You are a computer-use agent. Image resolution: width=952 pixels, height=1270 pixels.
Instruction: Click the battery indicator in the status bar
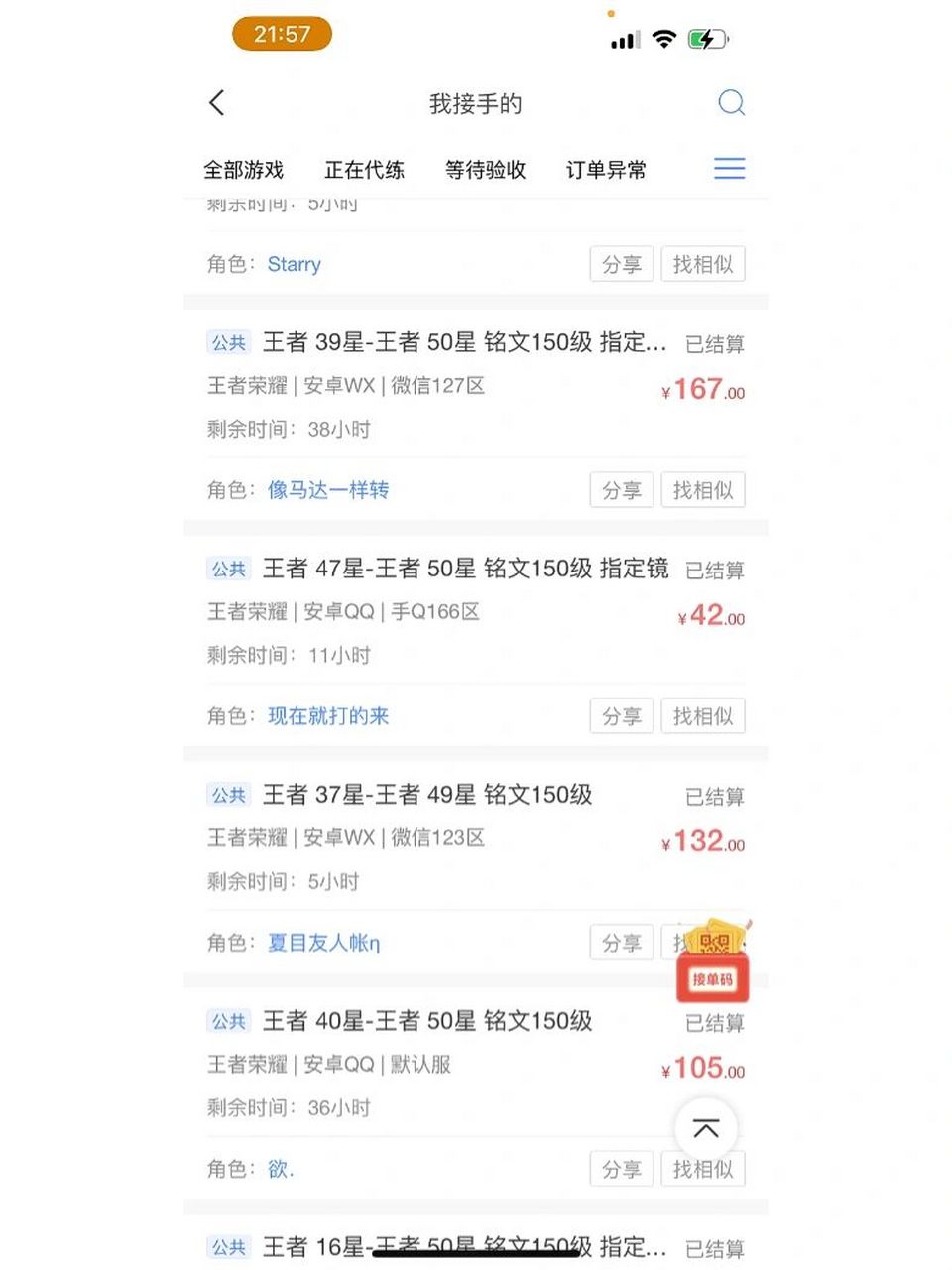click(707, 38)
